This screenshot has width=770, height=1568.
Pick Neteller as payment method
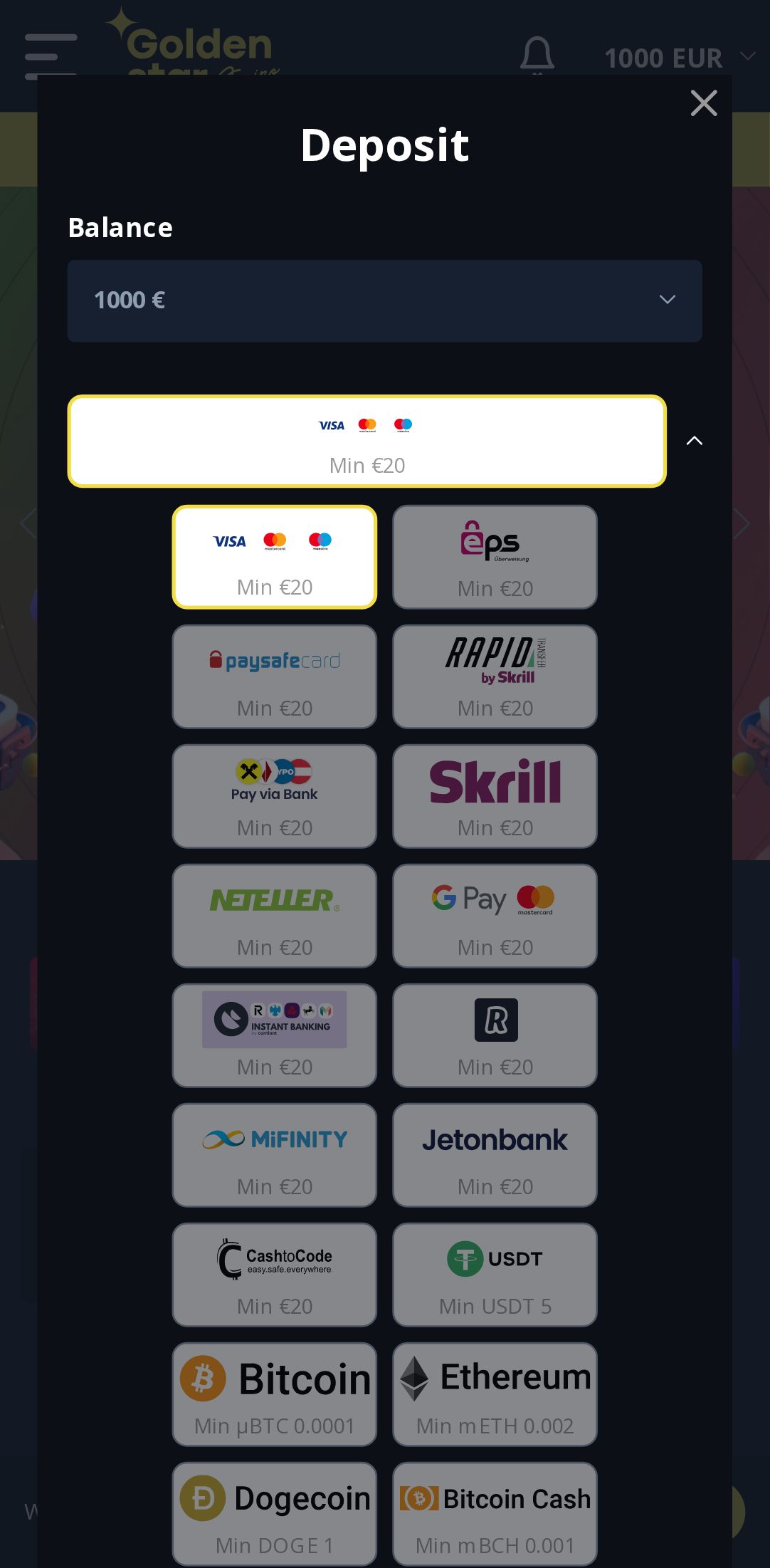(274, 916)
